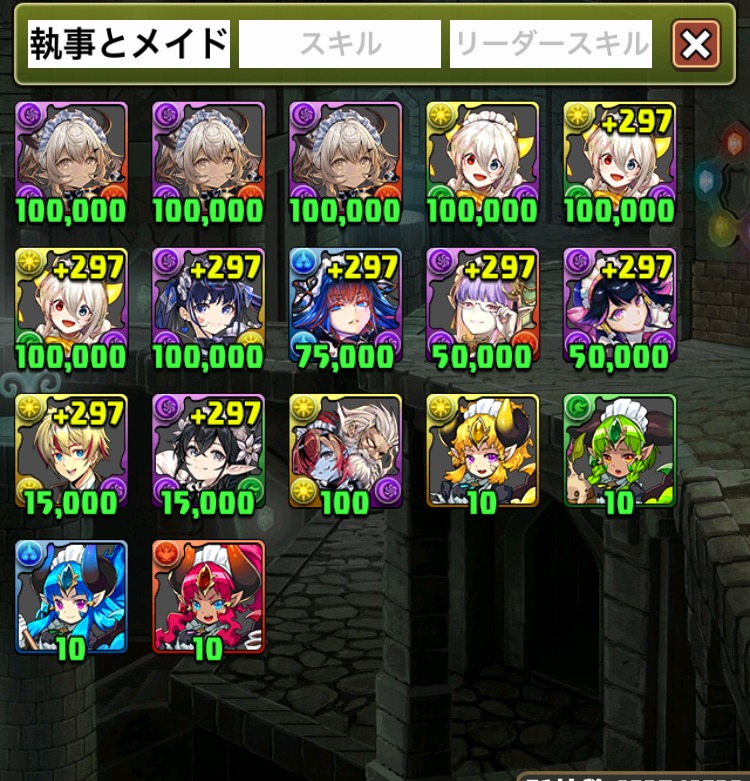Choose the white-haired light maid without +297
This screenshot has width=750, height=781.
click(482, 158)
